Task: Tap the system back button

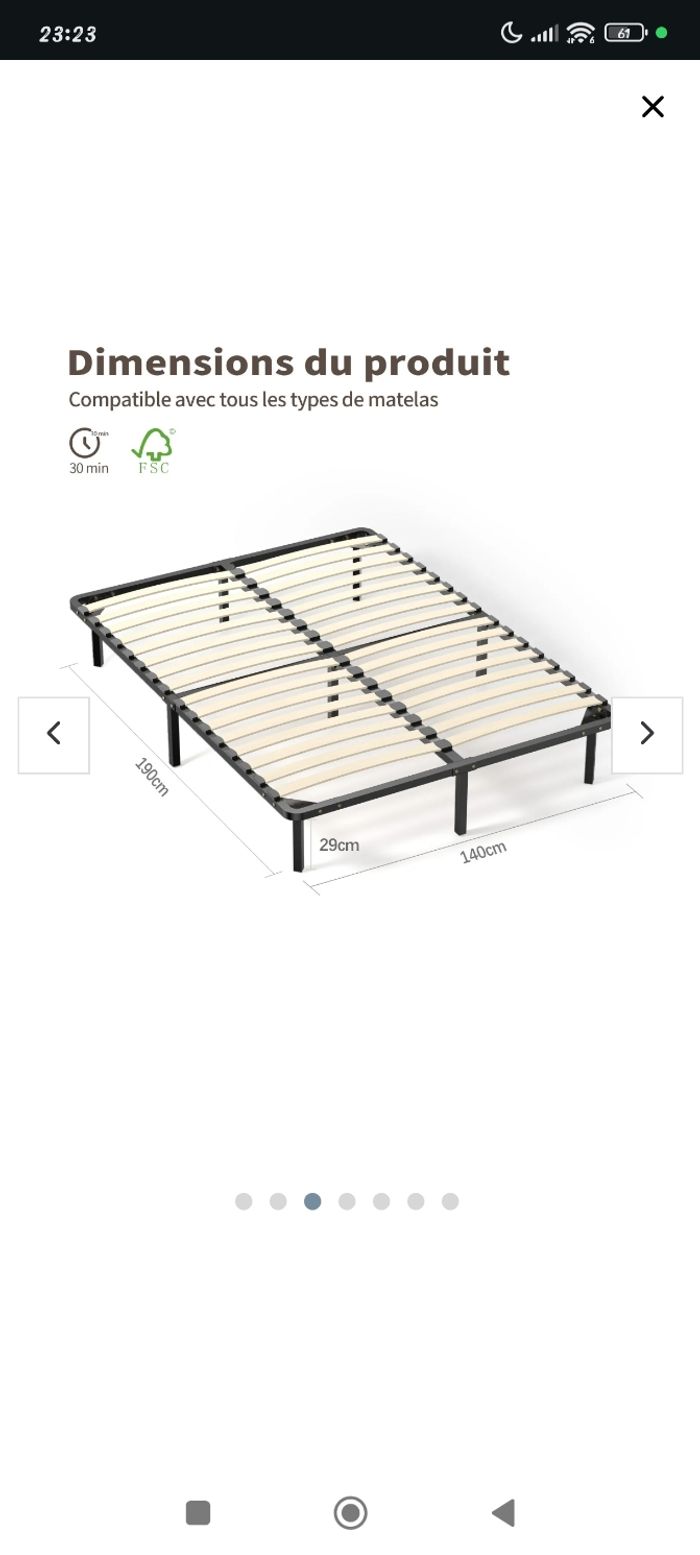Action: tap(503, 1512)
